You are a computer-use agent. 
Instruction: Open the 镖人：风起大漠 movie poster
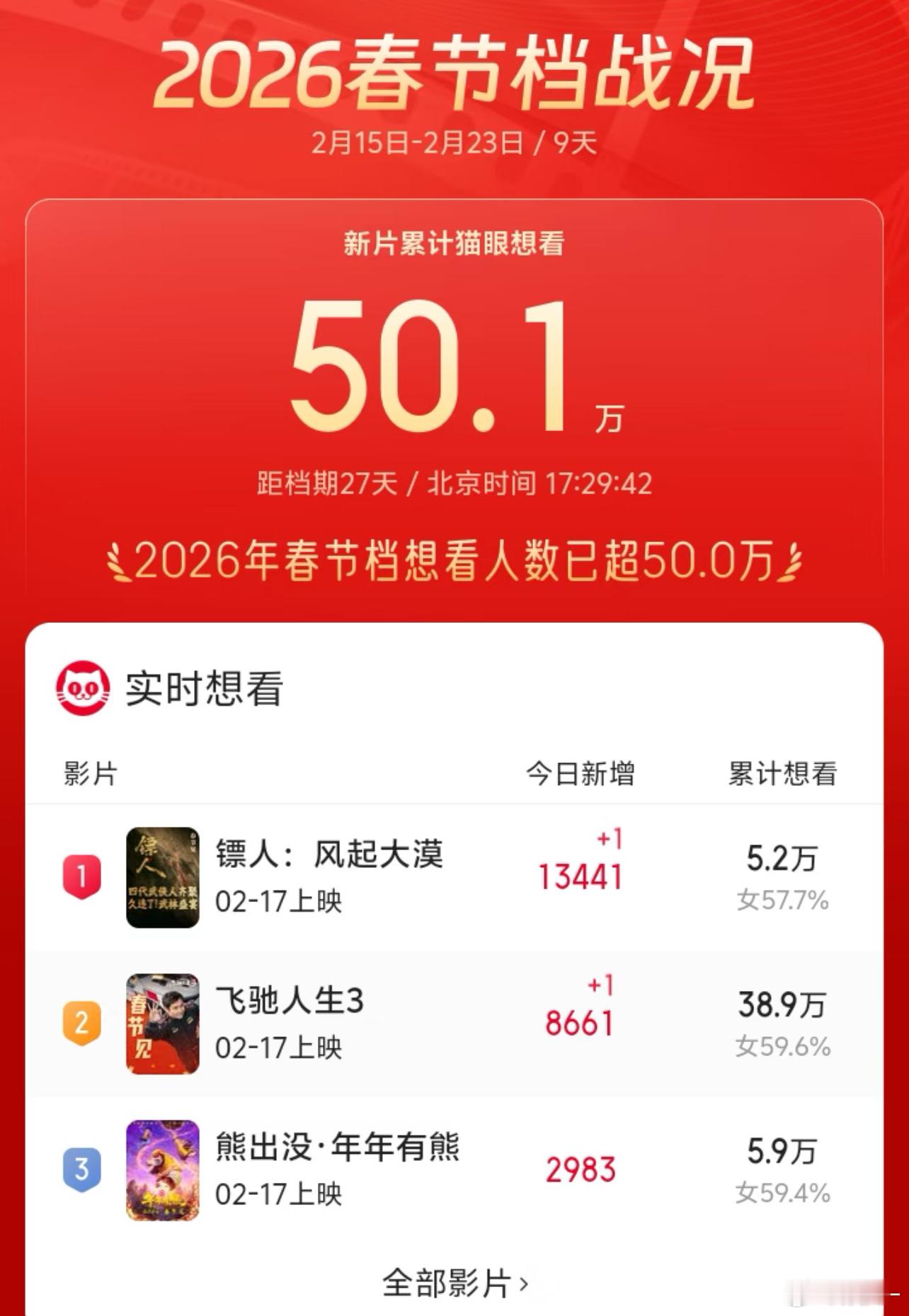[162, 875]
